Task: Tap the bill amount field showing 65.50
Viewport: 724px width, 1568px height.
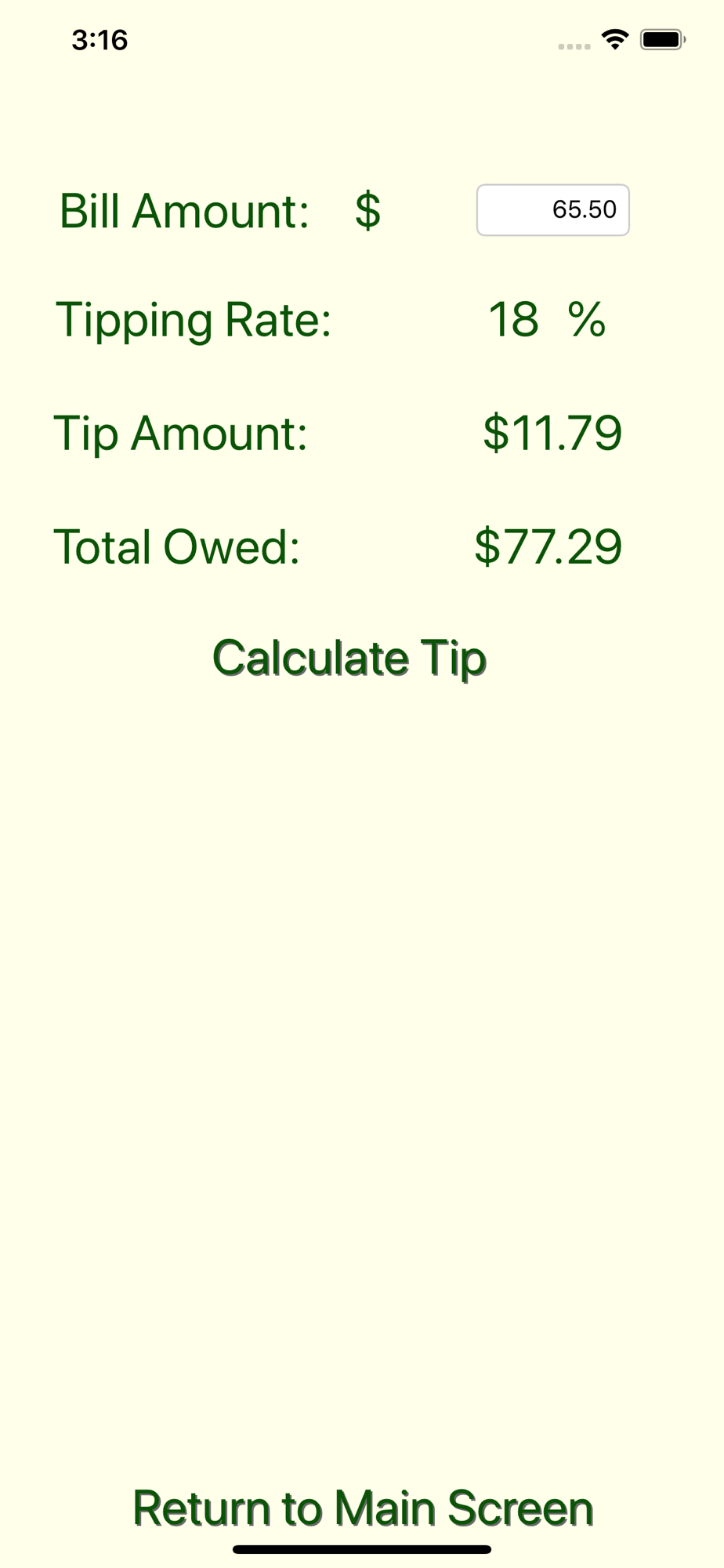Action: (x=552, y=210)
